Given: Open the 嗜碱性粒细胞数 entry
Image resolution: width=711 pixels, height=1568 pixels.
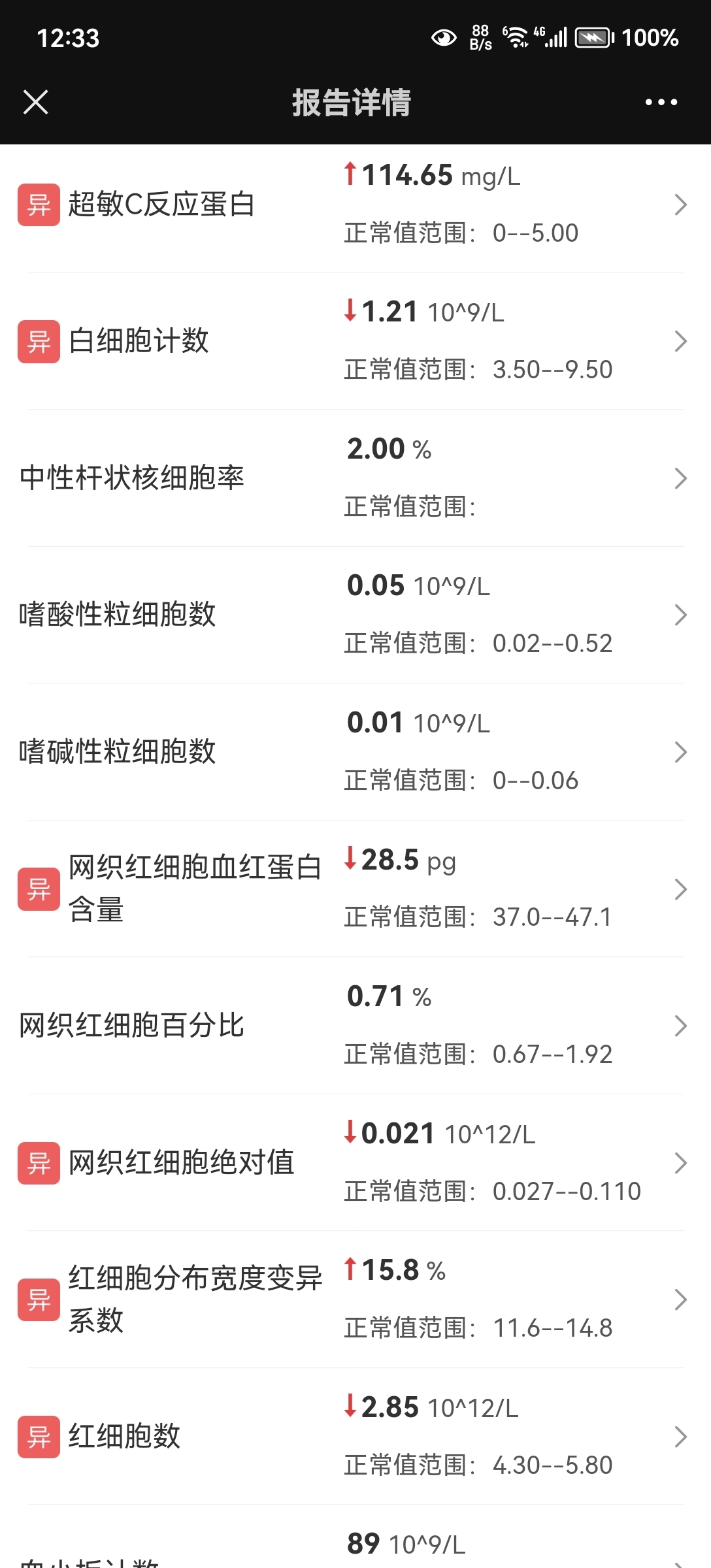Looking at the screenshot, I should click(x=355, y=752).
